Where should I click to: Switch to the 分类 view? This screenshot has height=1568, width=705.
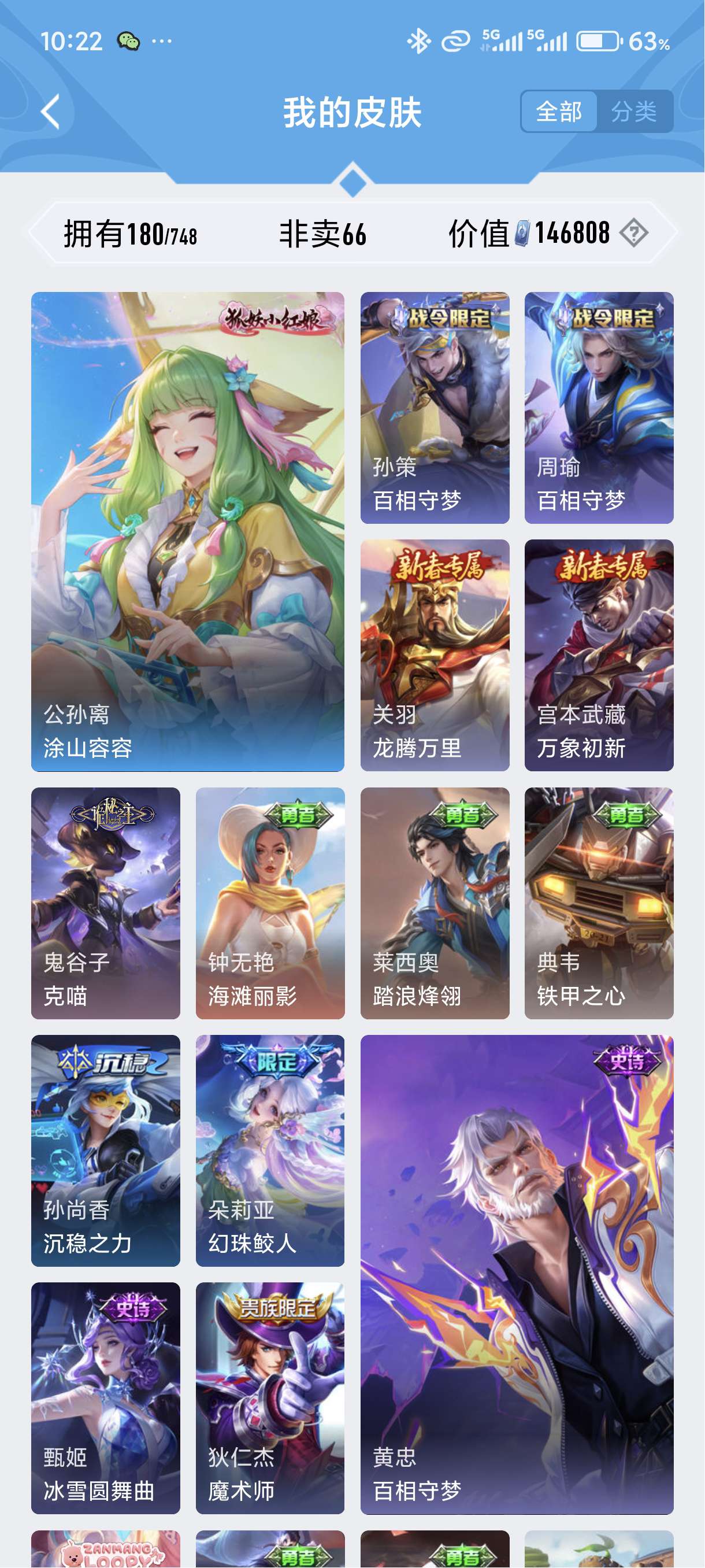(634, 112)
